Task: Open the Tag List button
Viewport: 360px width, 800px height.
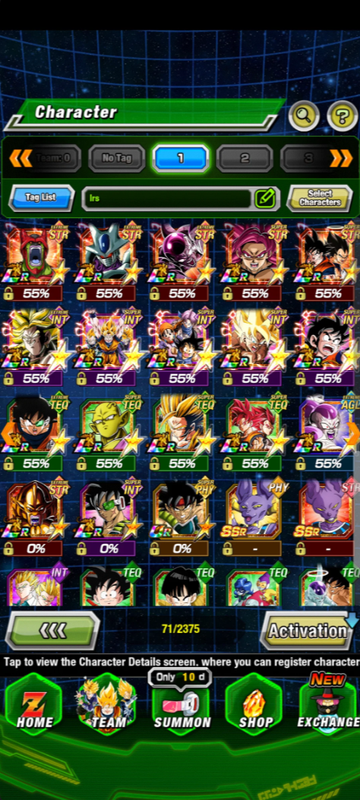Action: [x=41, y=198]
